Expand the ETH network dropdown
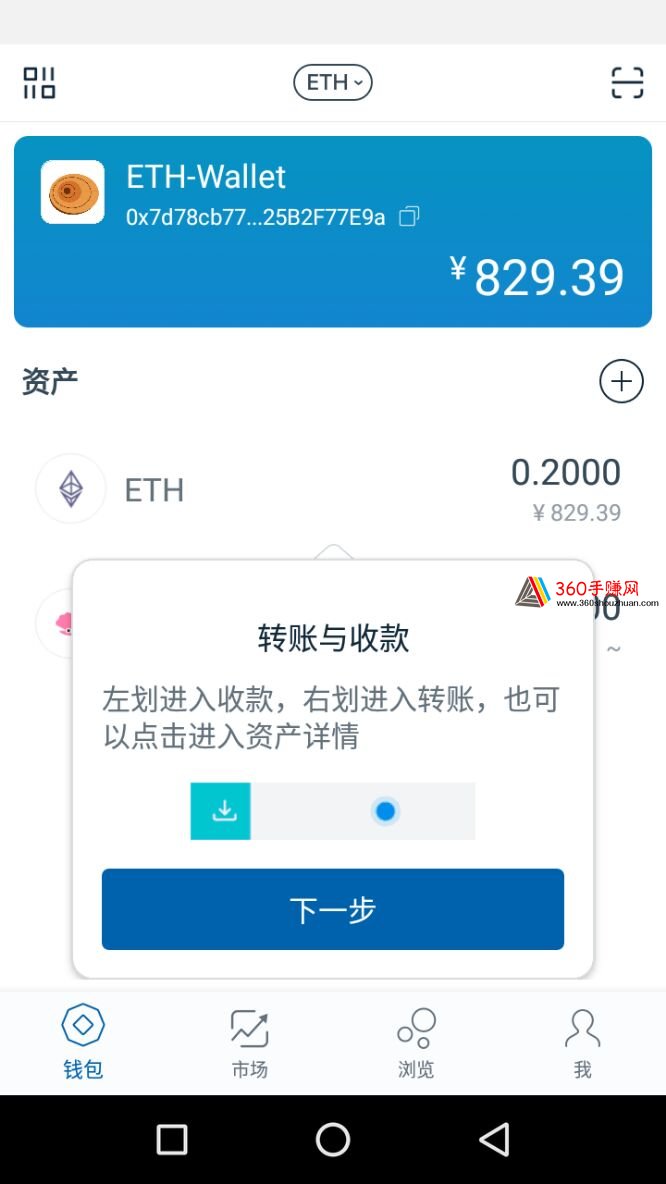This screenshot has width=666, height=1184. [333, 83]
